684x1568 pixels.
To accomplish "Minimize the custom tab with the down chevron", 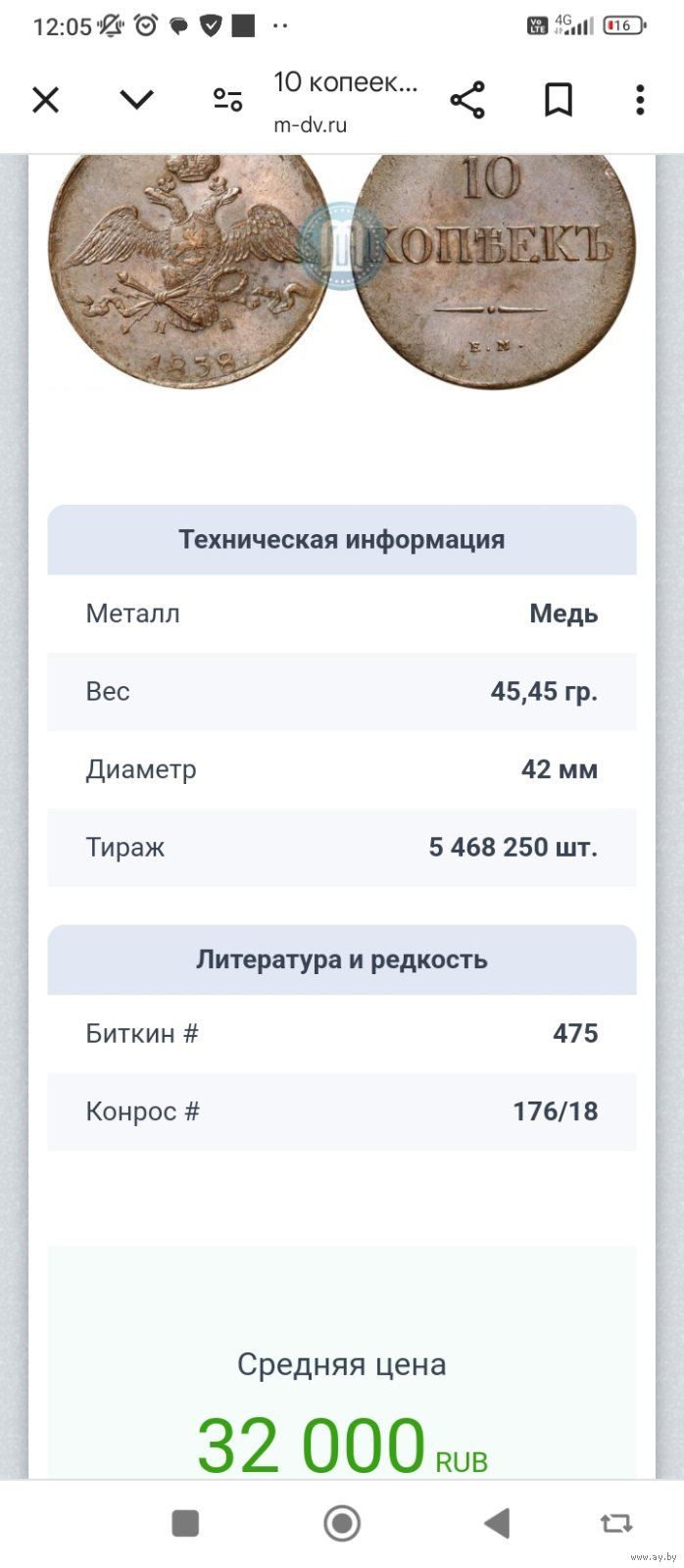I will point(136,99).
